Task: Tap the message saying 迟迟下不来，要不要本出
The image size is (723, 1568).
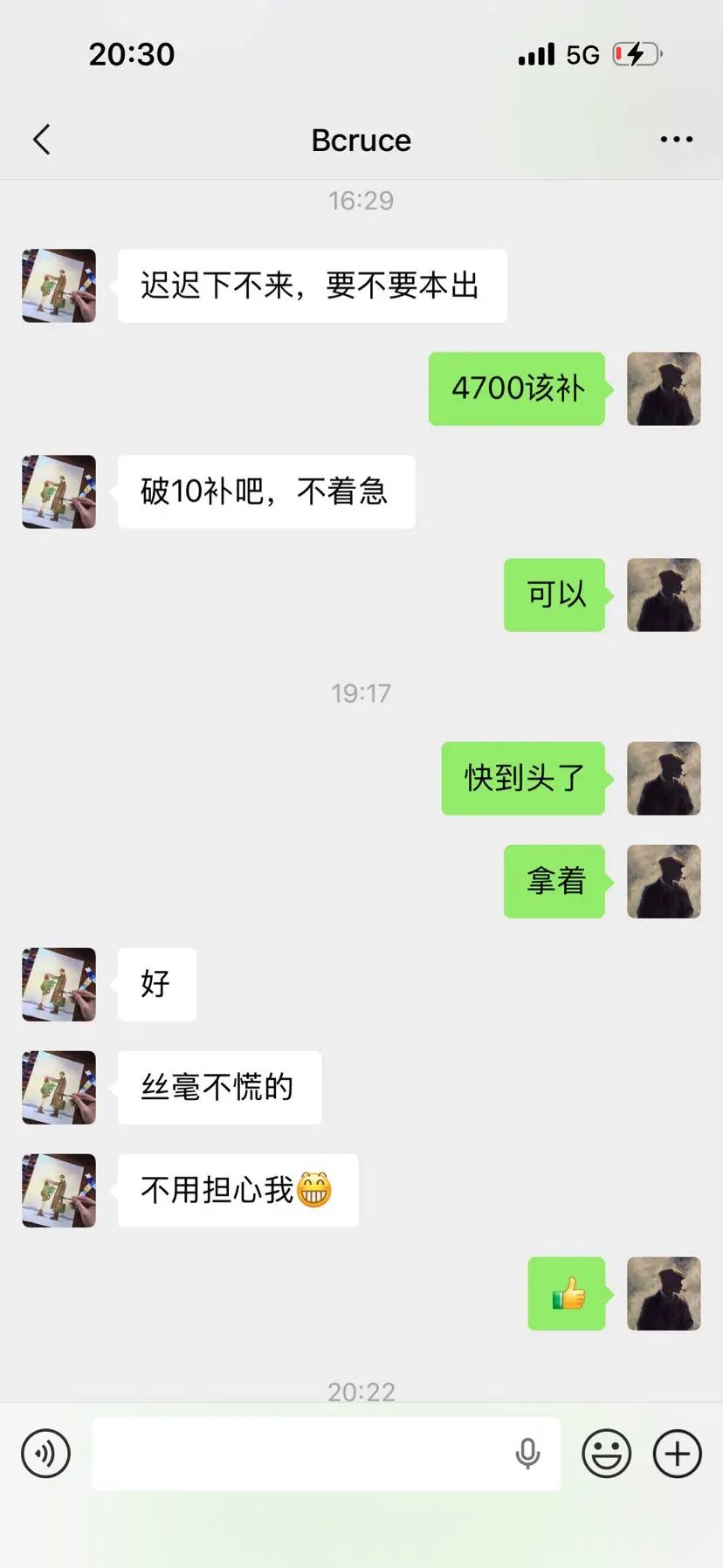Action: coord(312,285)
